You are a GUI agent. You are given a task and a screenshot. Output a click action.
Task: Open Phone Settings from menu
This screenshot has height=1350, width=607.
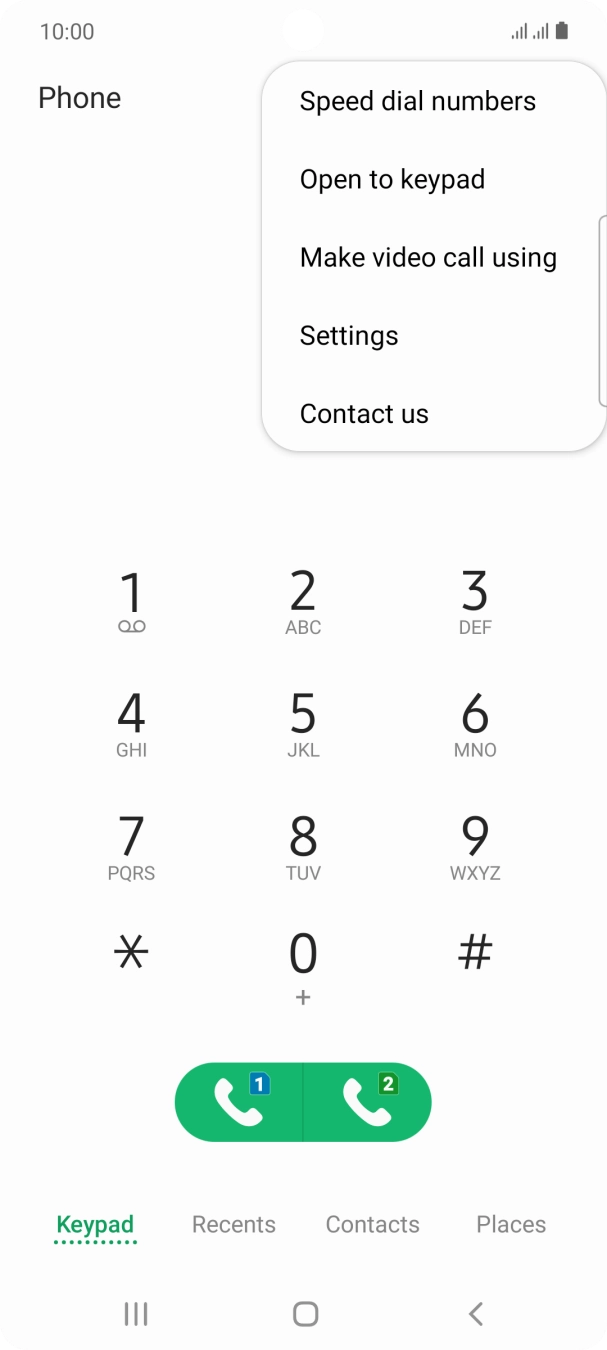coord(349,335)
